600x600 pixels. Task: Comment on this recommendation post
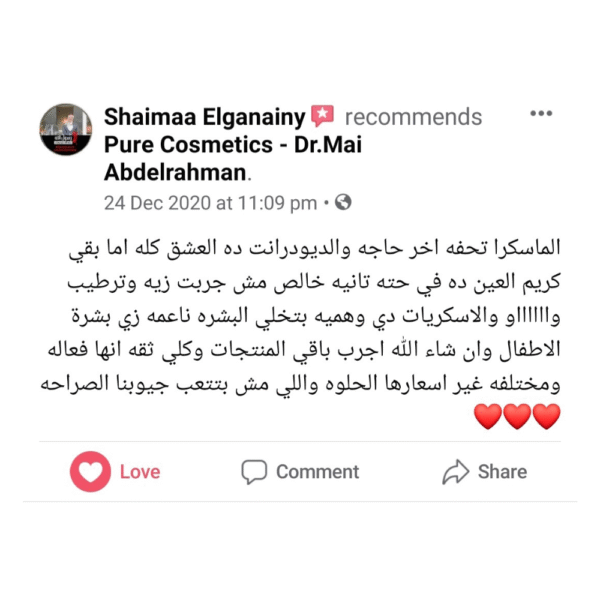pos(300,472)
